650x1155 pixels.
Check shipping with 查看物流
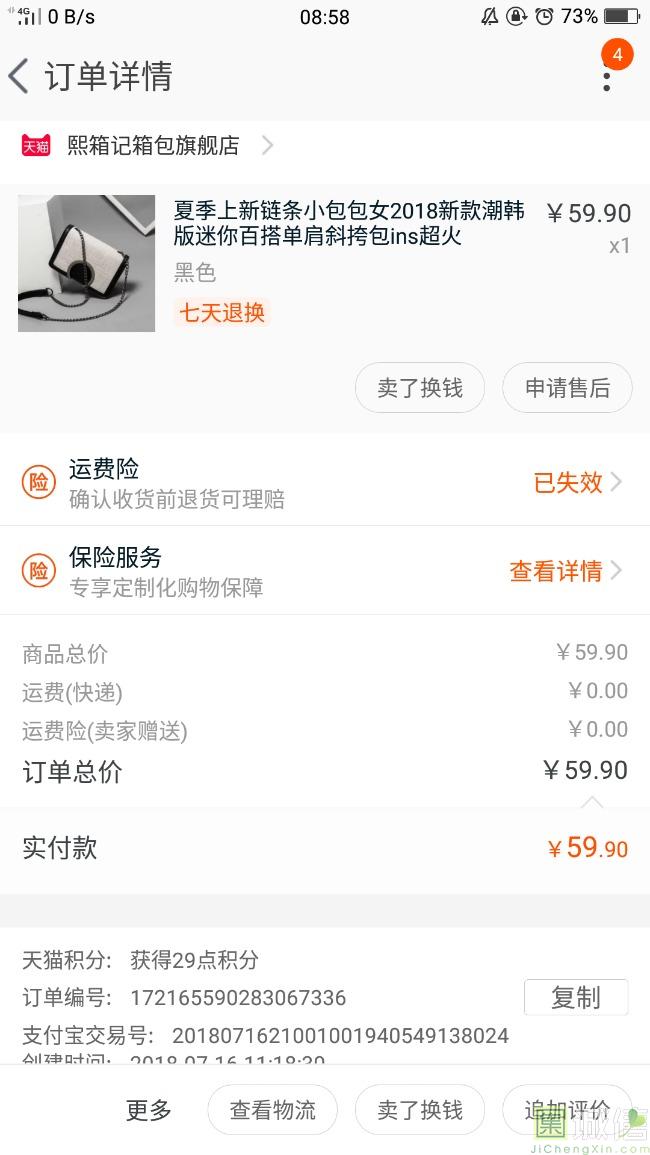coord(272,1110)
